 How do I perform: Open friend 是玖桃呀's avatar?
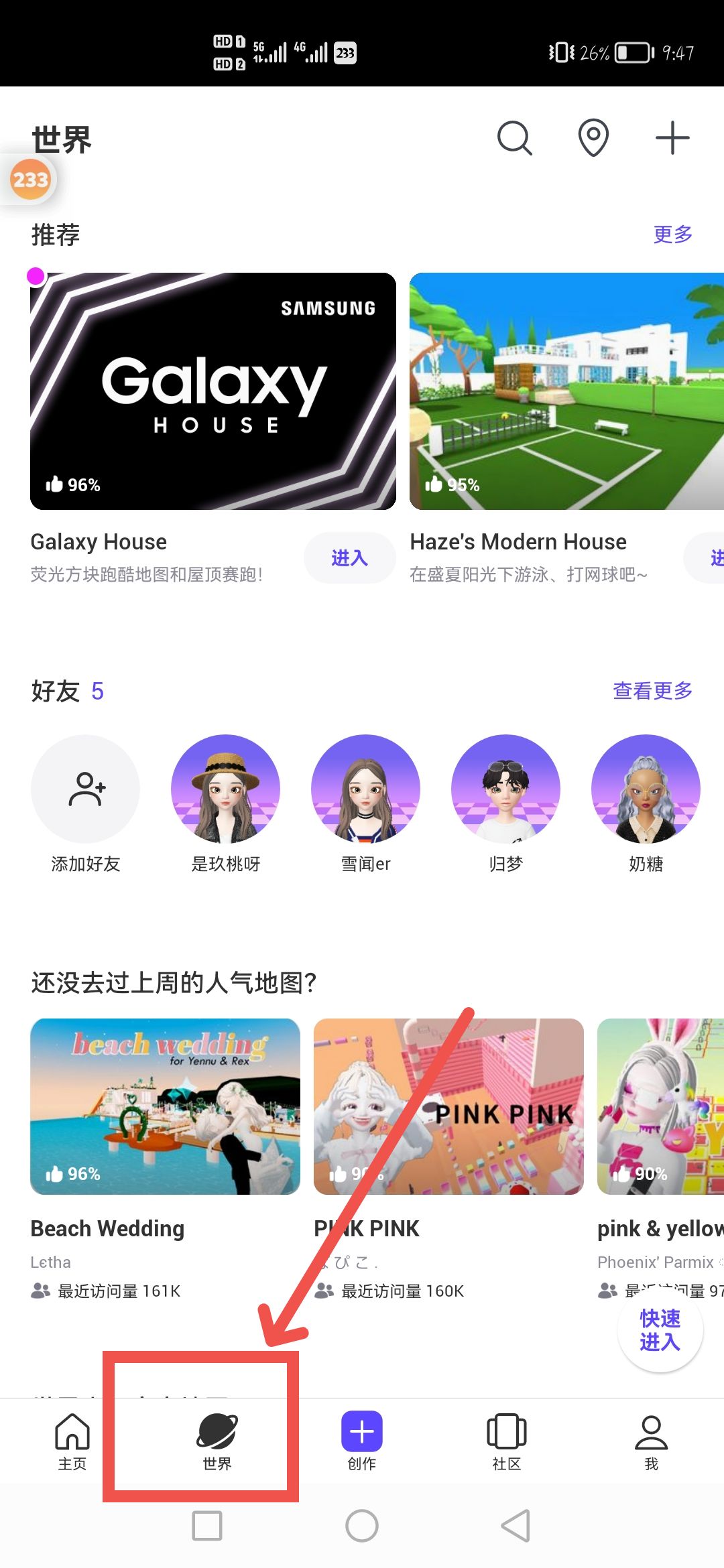tap(225, 789)
